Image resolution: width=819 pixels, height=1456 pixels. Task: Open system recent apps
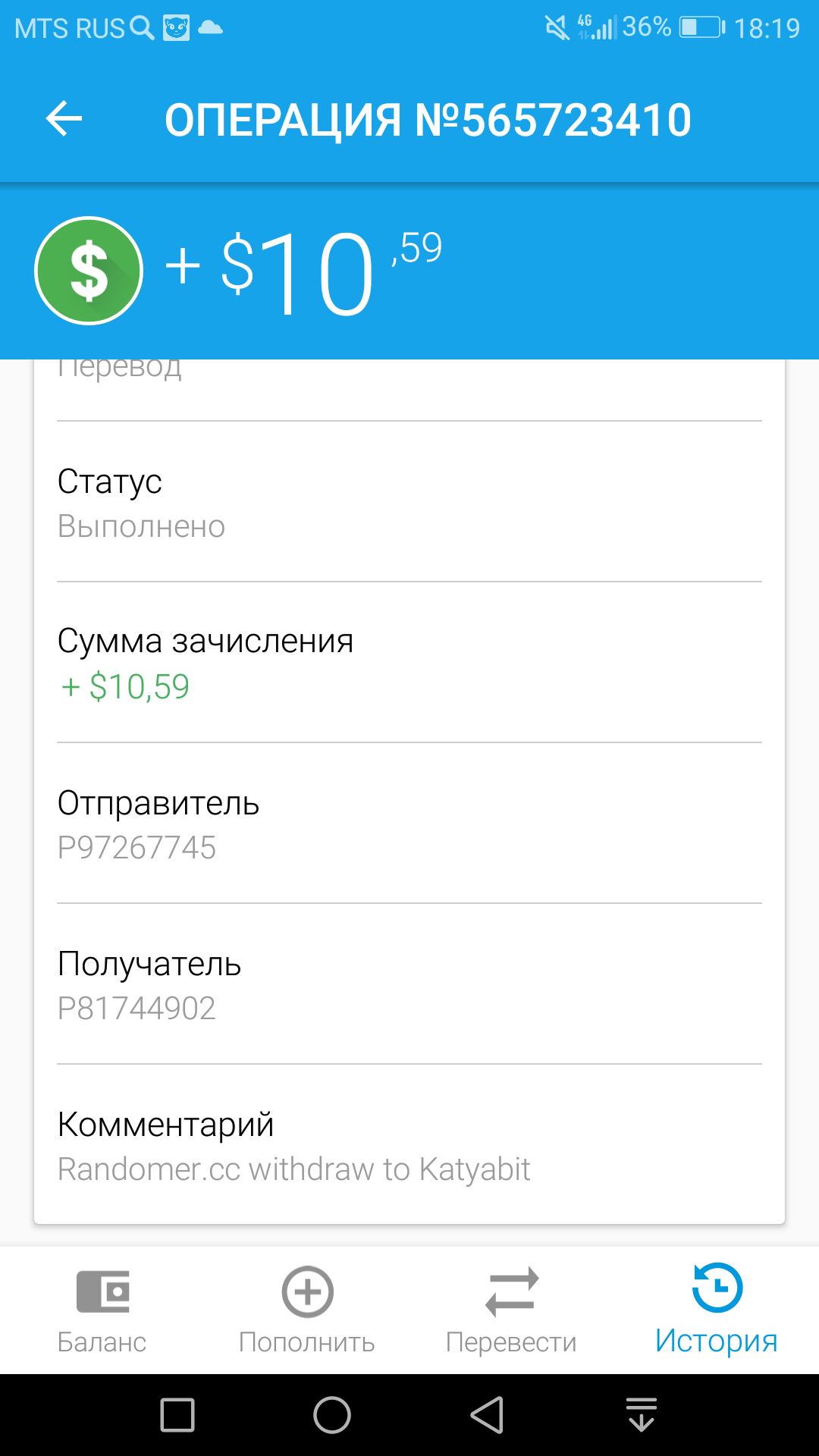[x=177, y=1415]
